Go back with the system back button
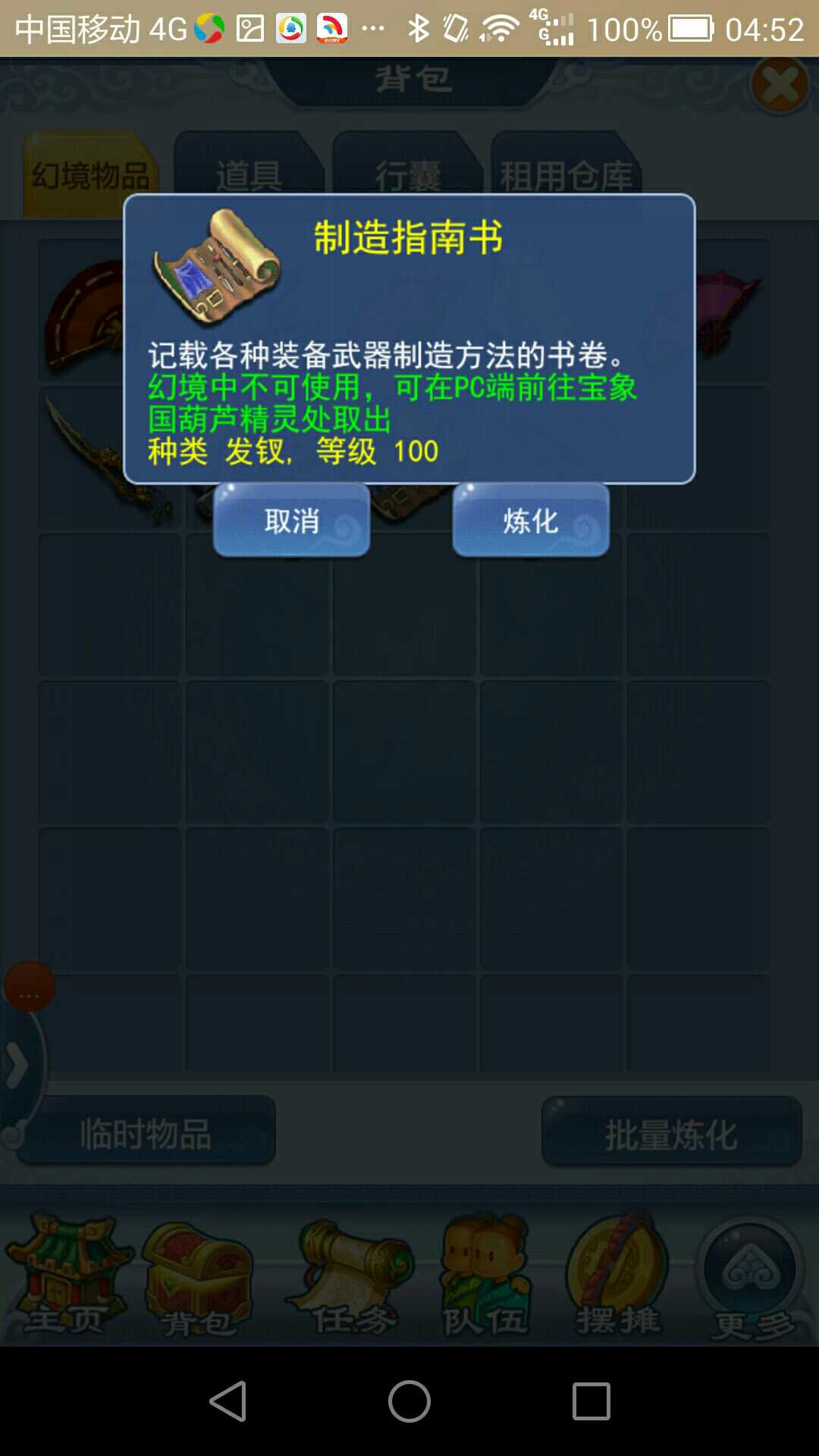The image size is (819, 1456). point(227,1400)
